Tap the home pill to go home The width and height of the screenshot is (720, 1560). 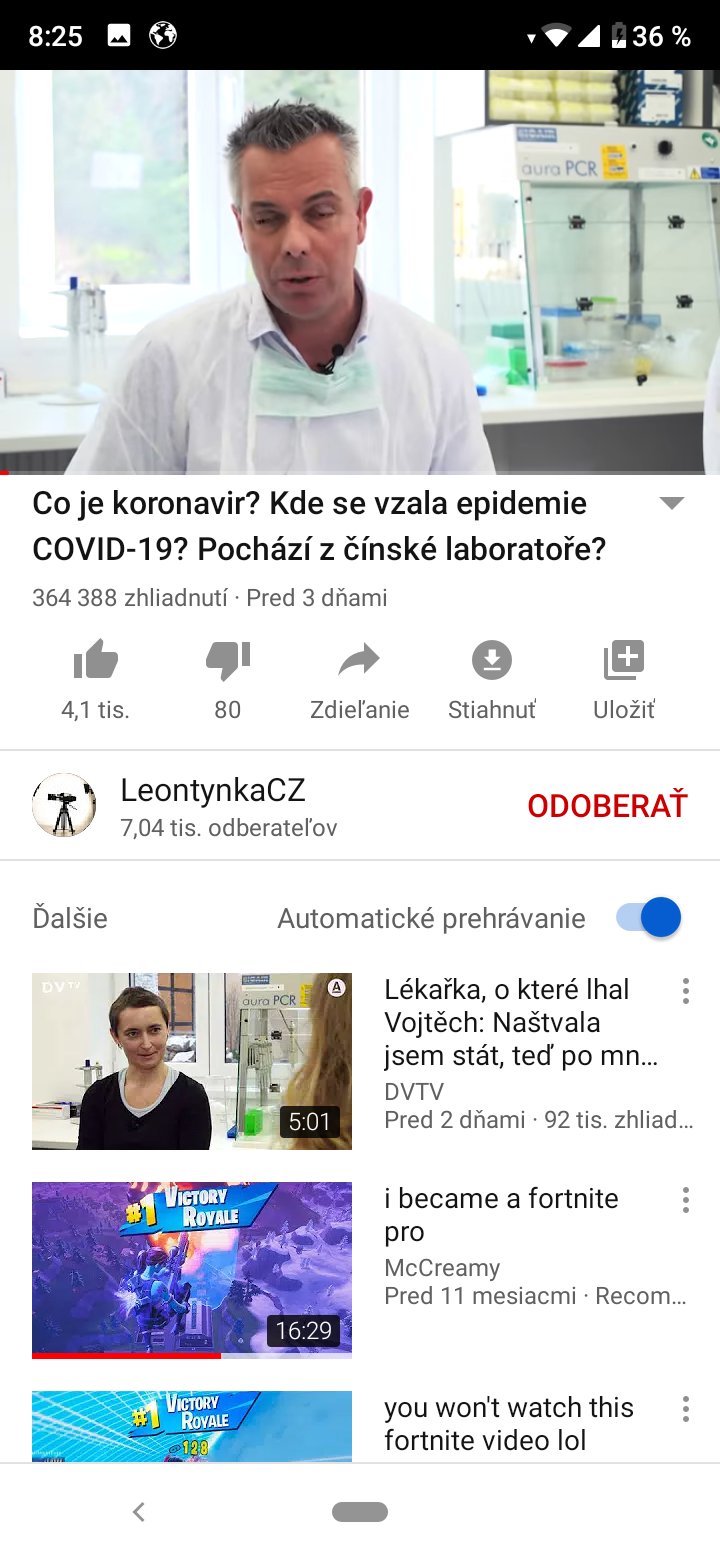pos(360,1512)
